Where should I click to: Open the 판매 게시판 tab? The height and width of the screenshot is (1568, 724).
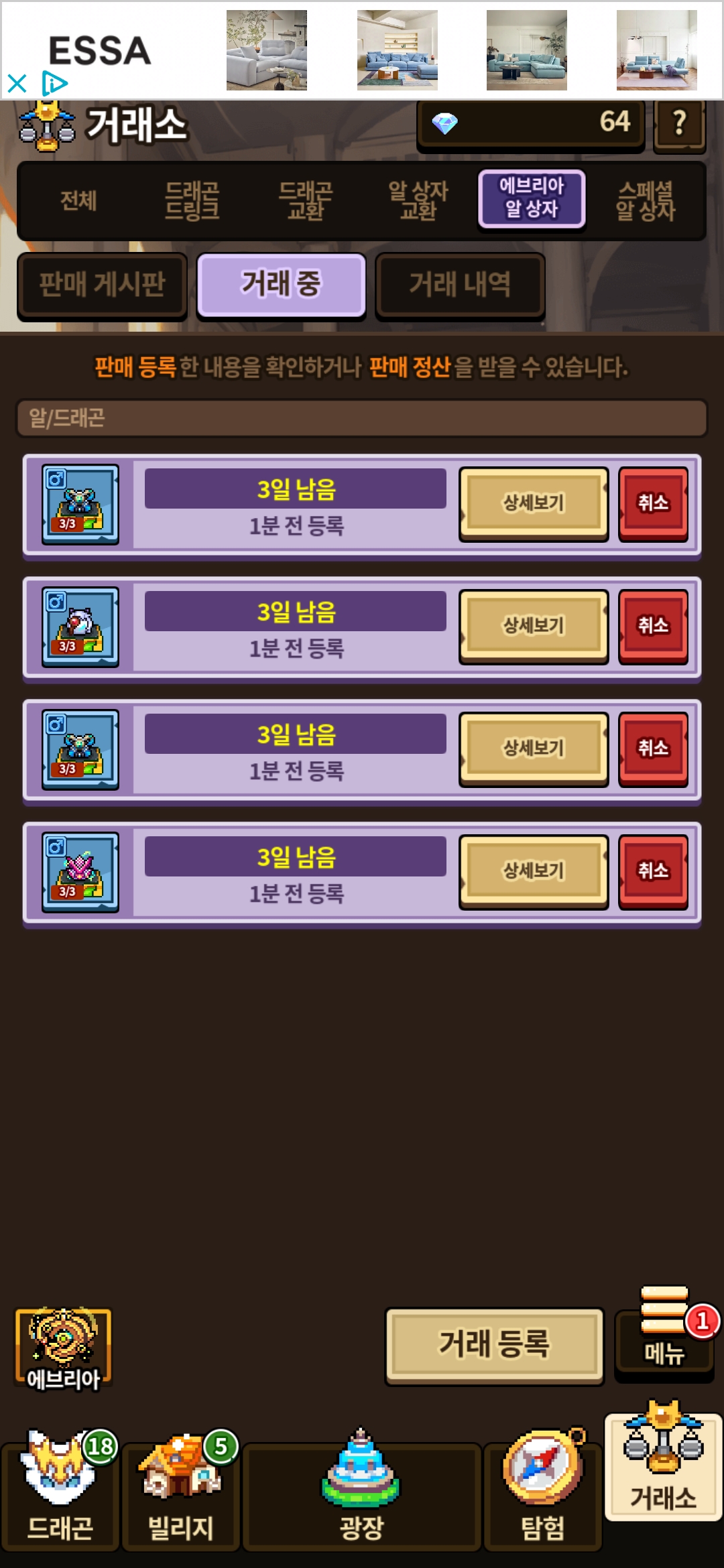[102, 285]
